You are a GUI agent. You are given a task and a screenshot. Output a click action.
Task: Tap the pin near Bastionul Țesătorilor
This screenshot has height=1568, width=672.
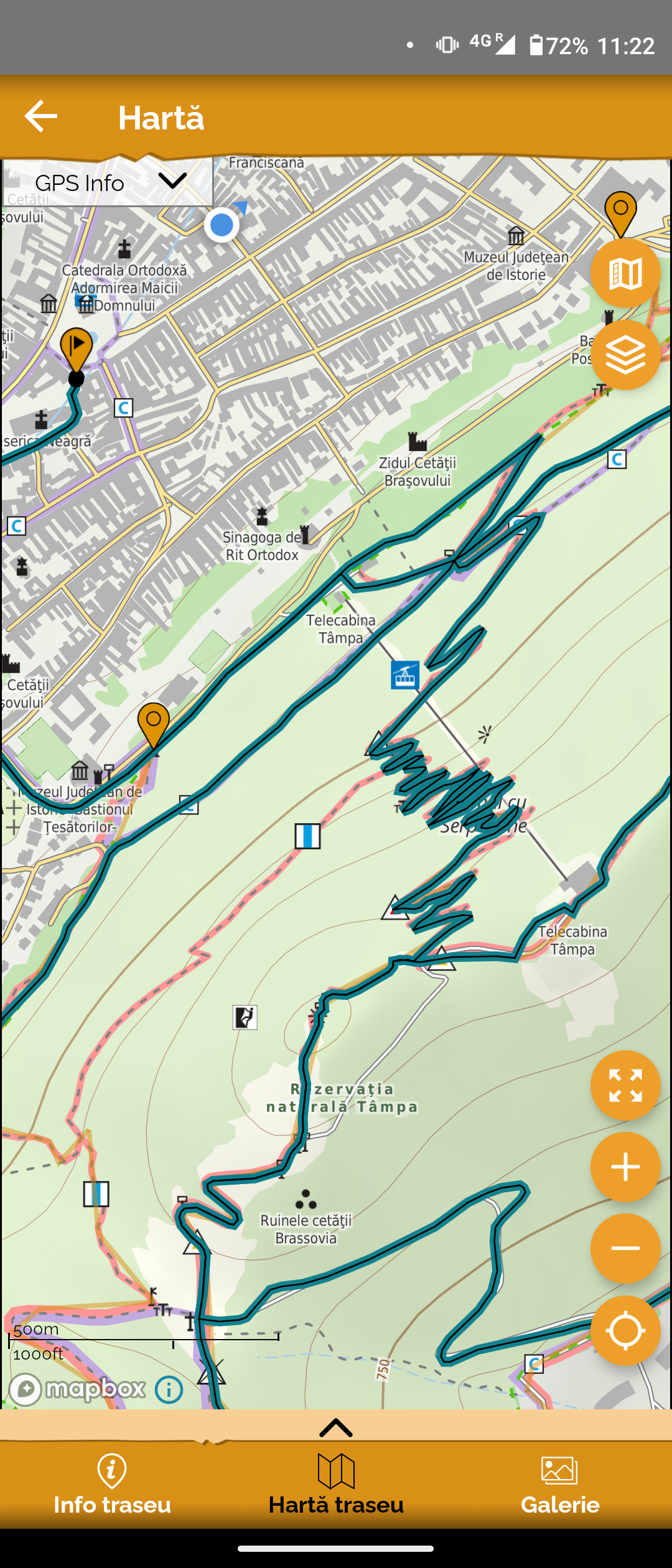pyautogui.click(x=154, y=723)
